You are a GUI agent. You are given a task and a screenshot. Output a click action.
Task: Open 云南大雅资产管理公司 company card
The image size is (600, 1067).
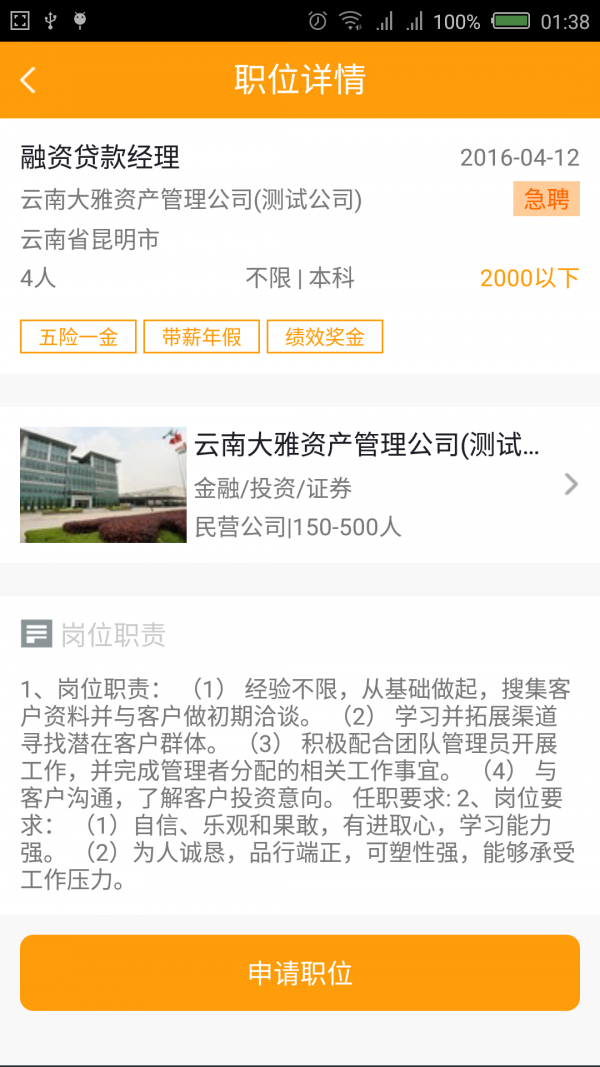point(300,485)
